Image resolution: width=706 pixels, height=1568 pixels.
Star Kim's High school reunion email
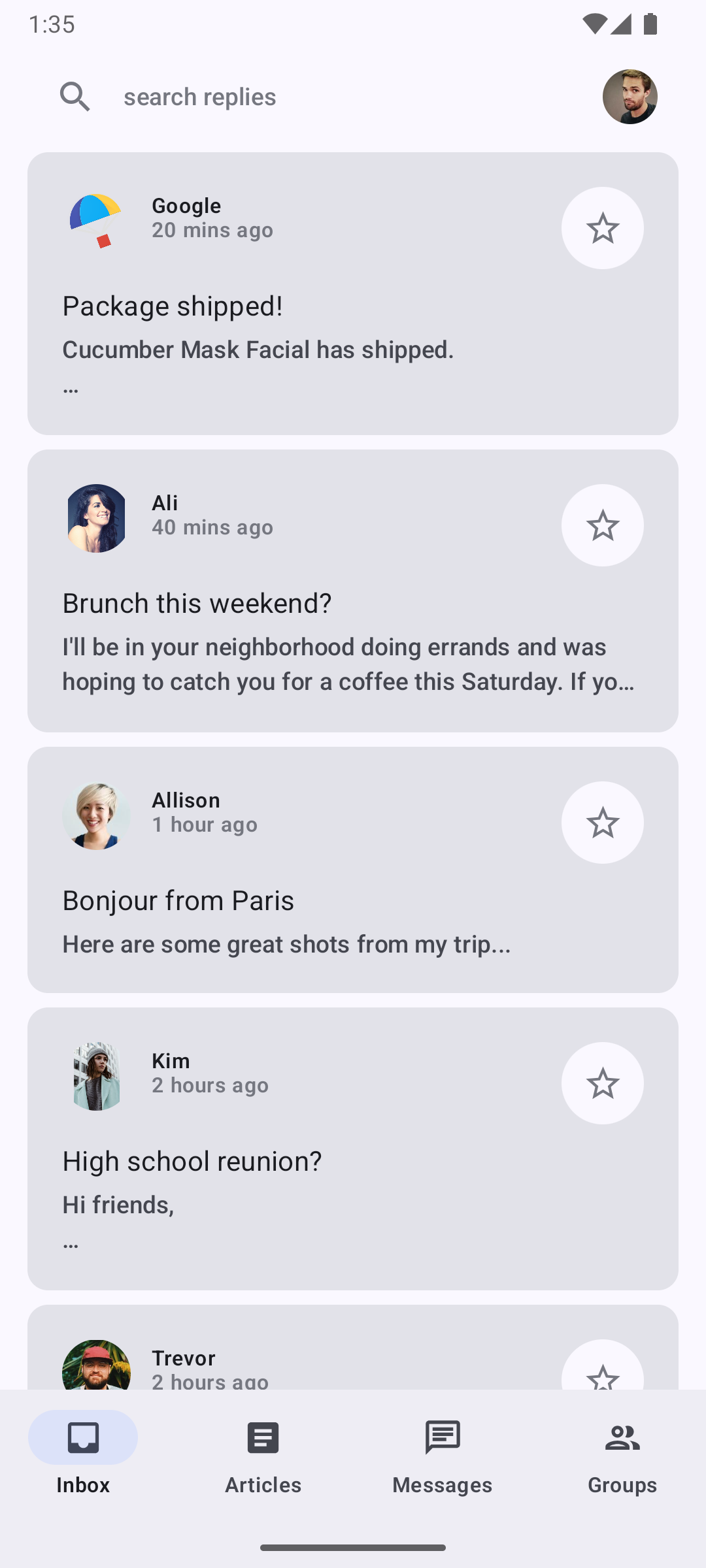[602, 1083]
